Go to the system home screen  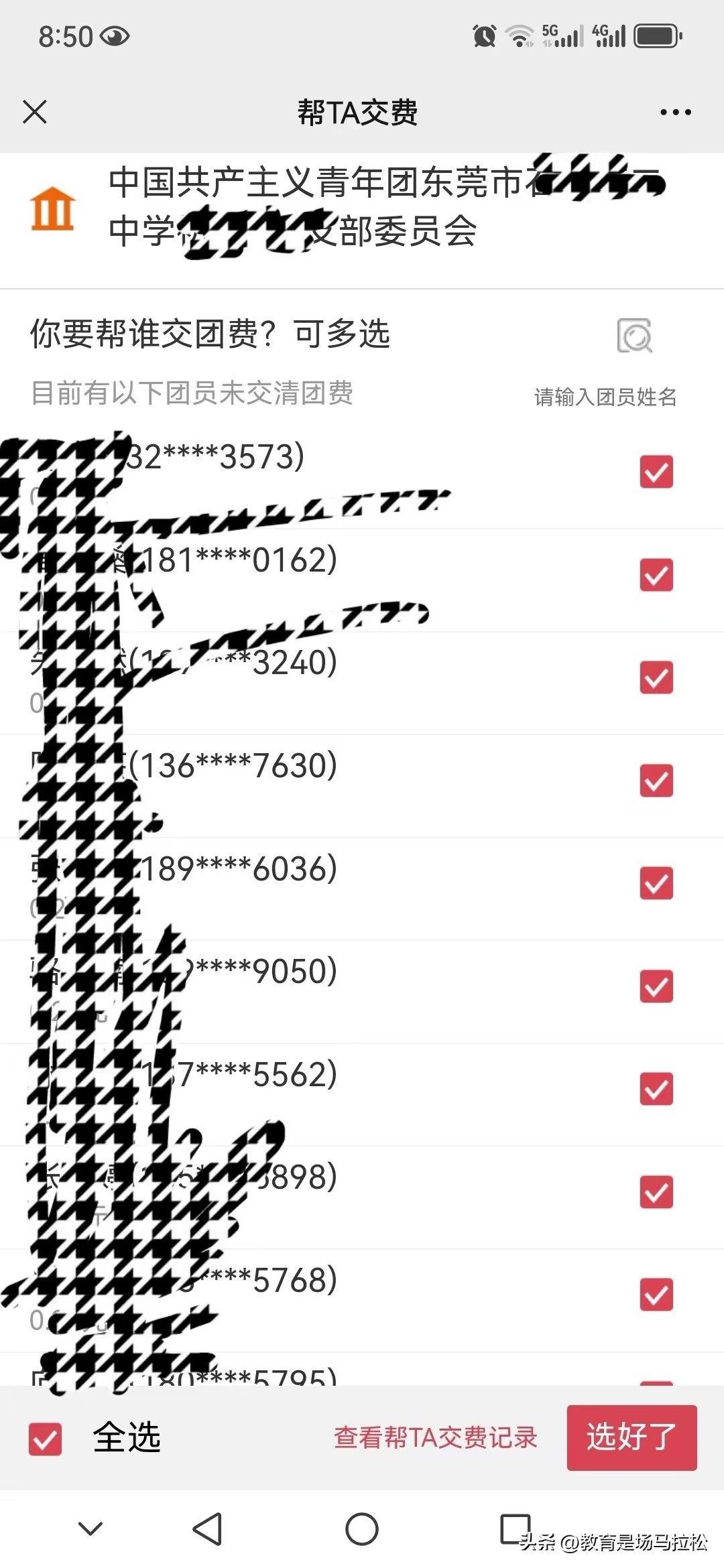click(x=362, y=1529)
